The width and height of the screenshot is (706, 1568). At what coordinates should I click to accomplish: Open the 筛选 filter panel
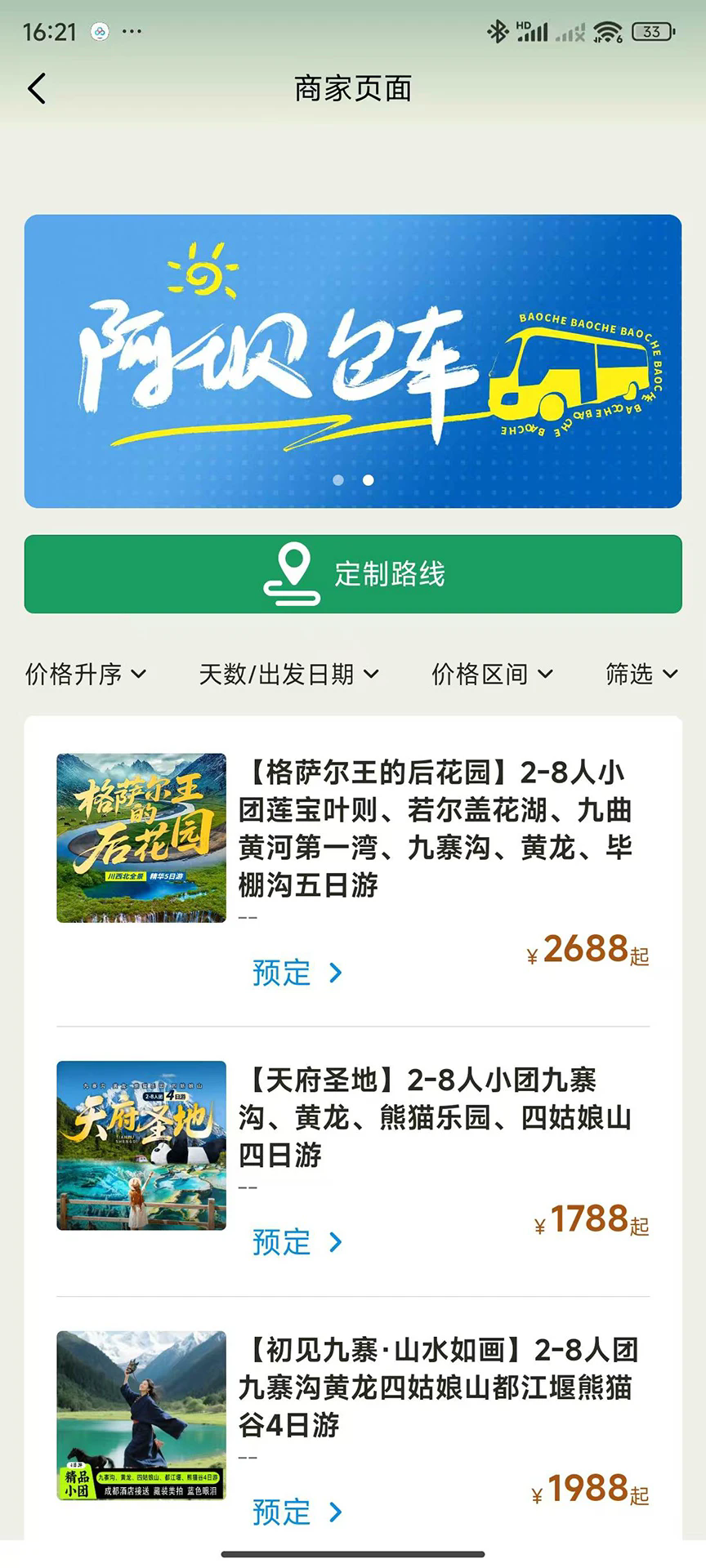(x=641, y=673)
